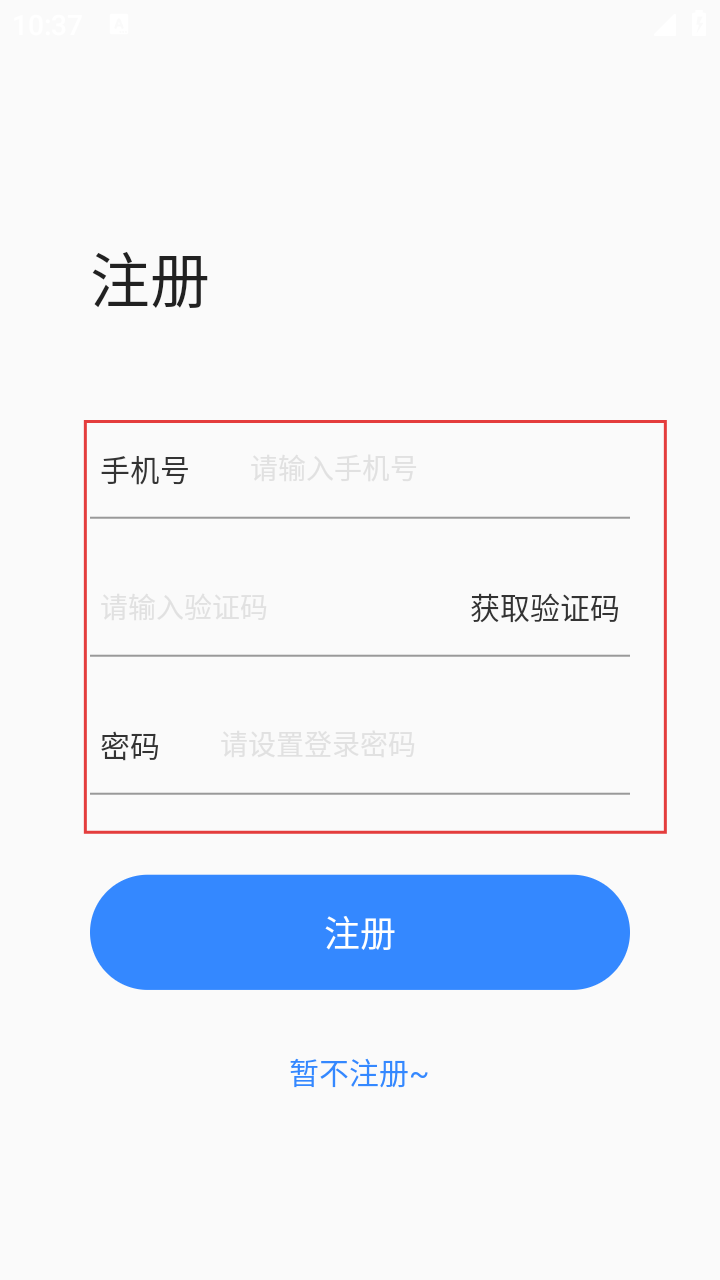Skip registration via 暂不注册~
This screenshot has height=1280, width=720.
pyautogui.click(x=360, y=1073)
